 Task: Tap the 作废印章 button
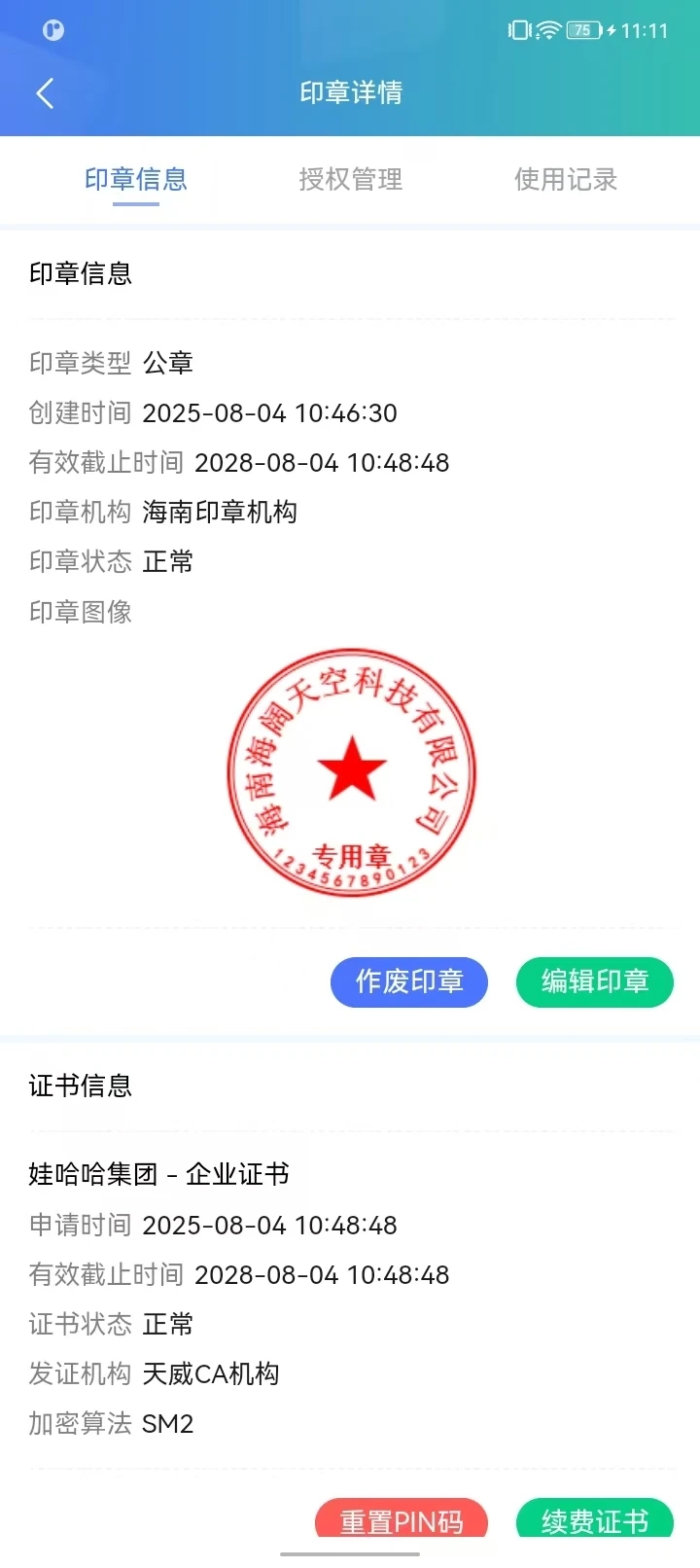pyautogui.click(x=408, y=982)
